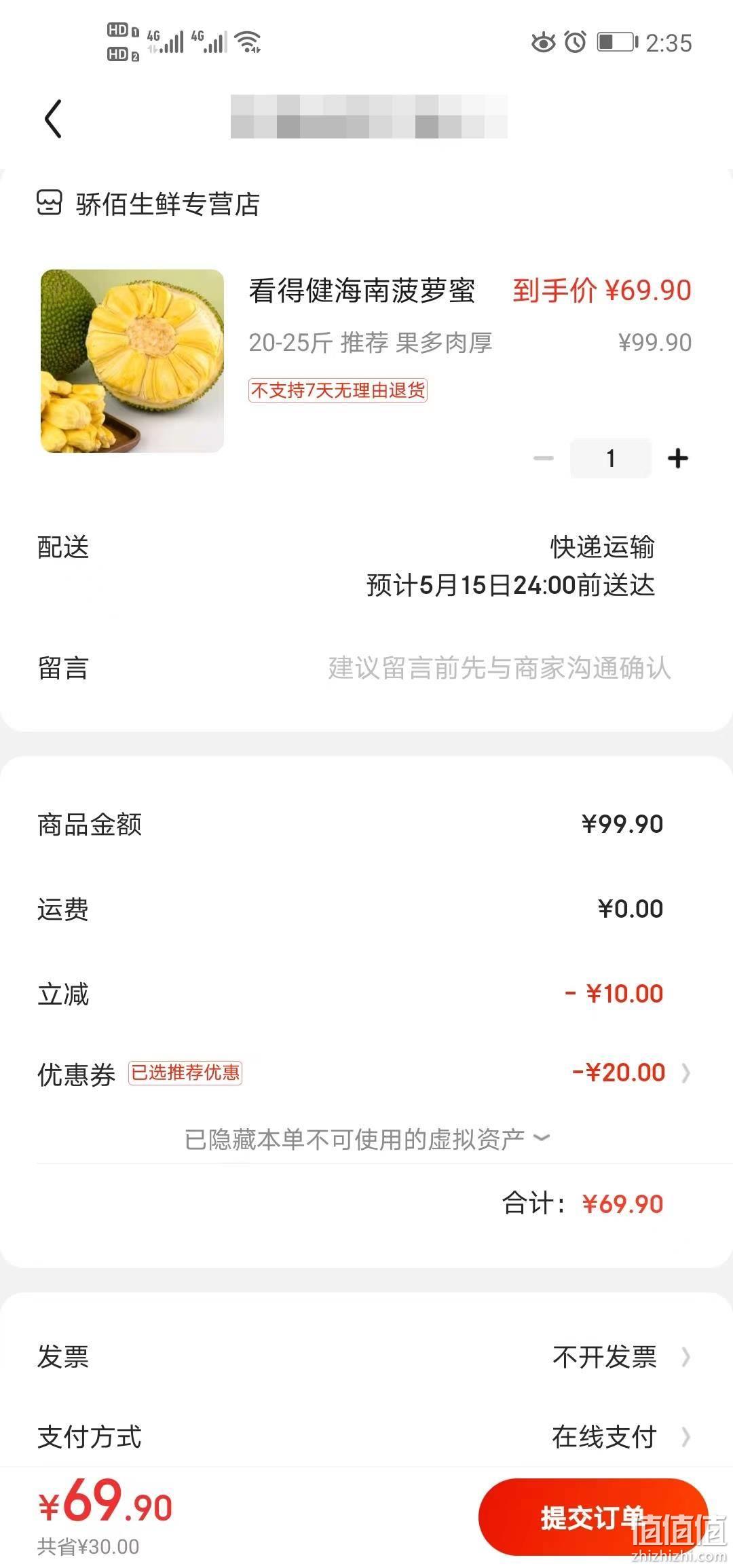733x1568 pixels.
Task: Open the 发票 invoice options
Action: click(366, 1357)
